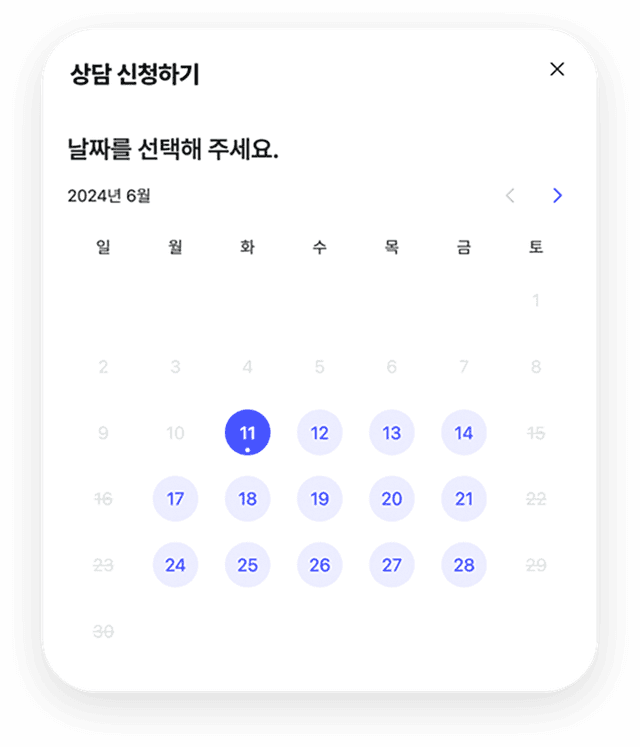This screenshot has height=747, width=640.
Task: Go to the next month
Action: [x=558, y=196]
